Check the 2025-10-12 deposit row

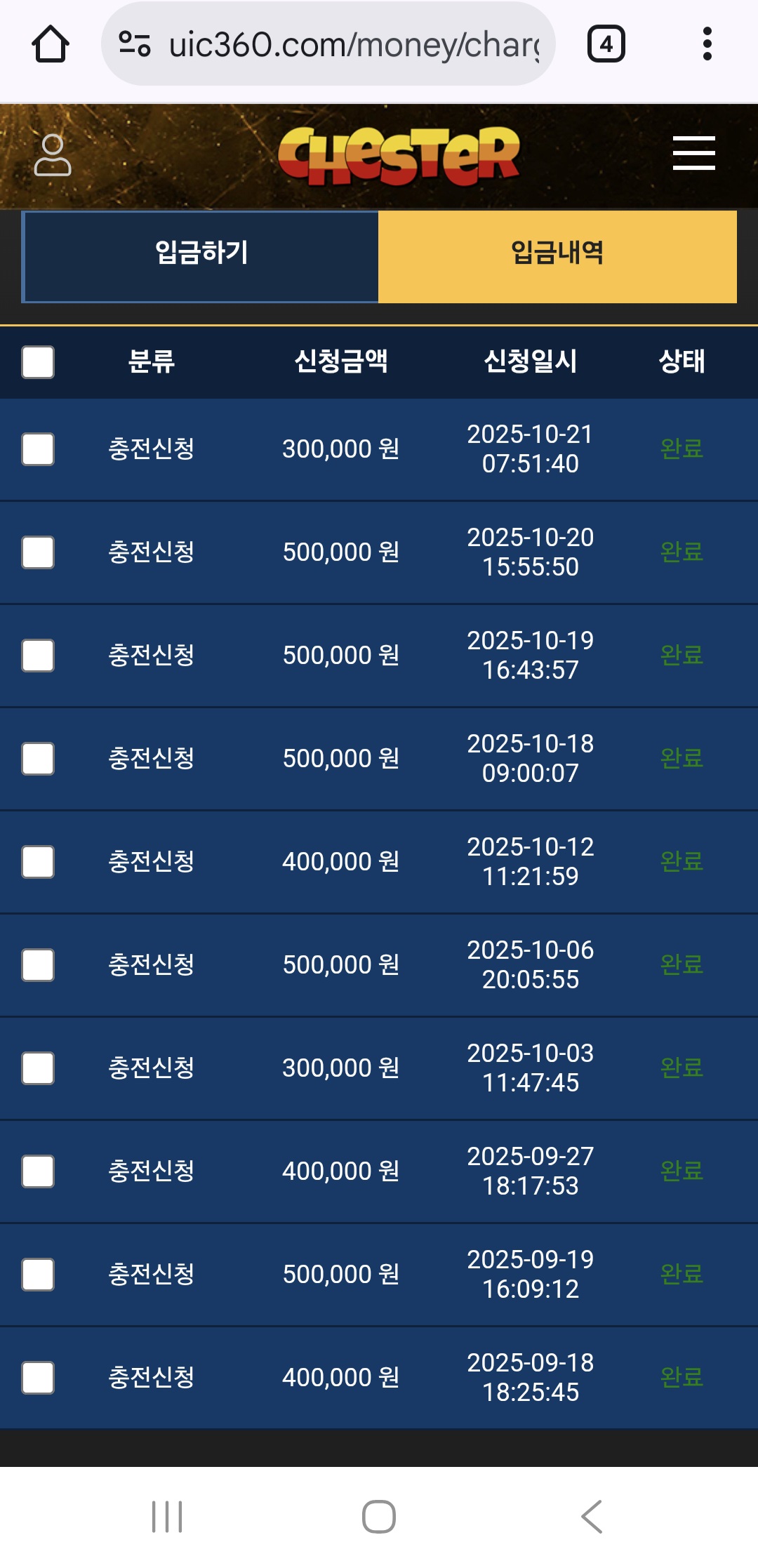(38, 862)
